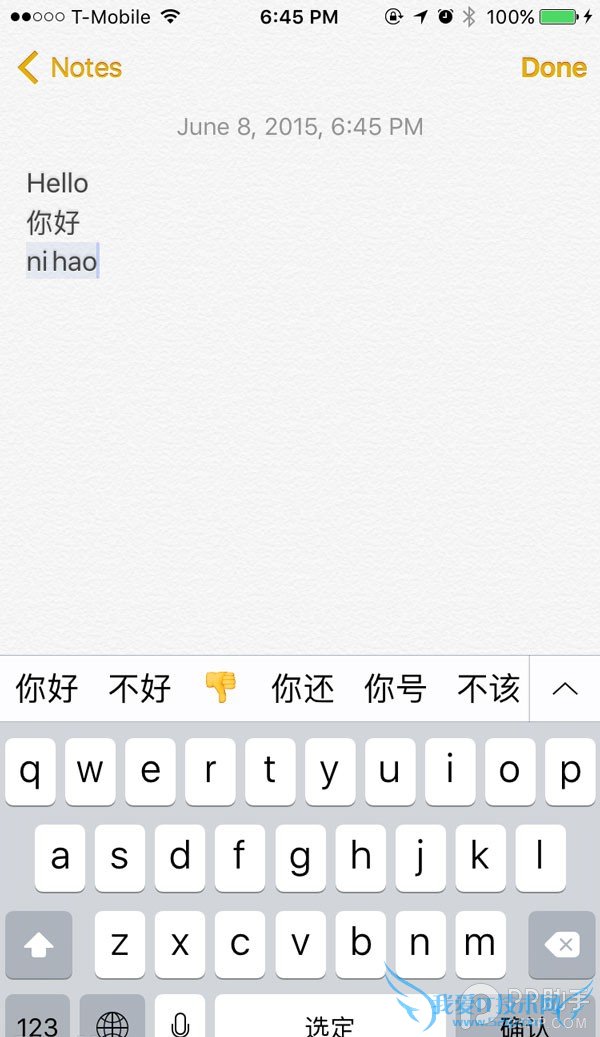Screen dimensions: 600x1037
Task: Tap the backspace key
Action: (561, 944)
